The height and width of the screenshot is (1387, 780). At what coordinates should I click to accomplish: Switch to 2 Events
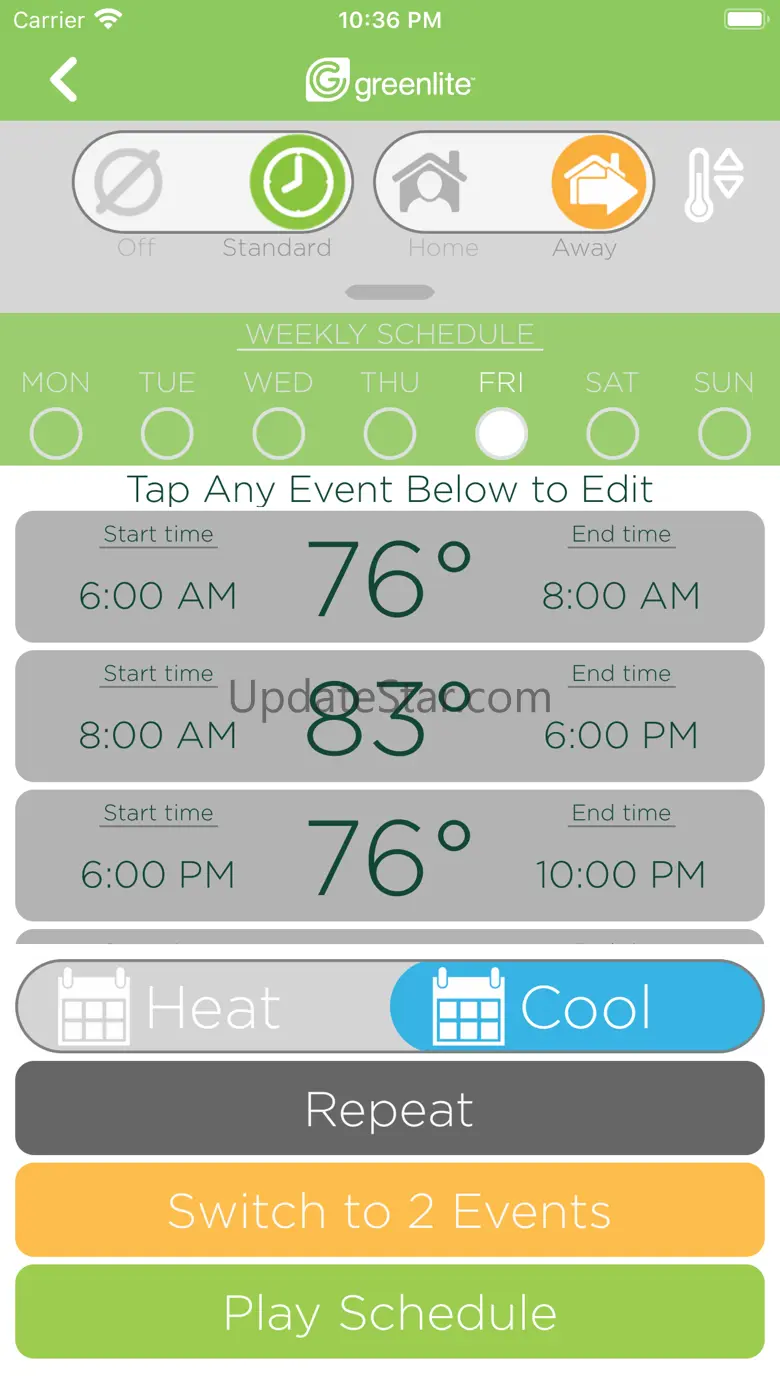pyautogui.click(x=390, y=1211)
